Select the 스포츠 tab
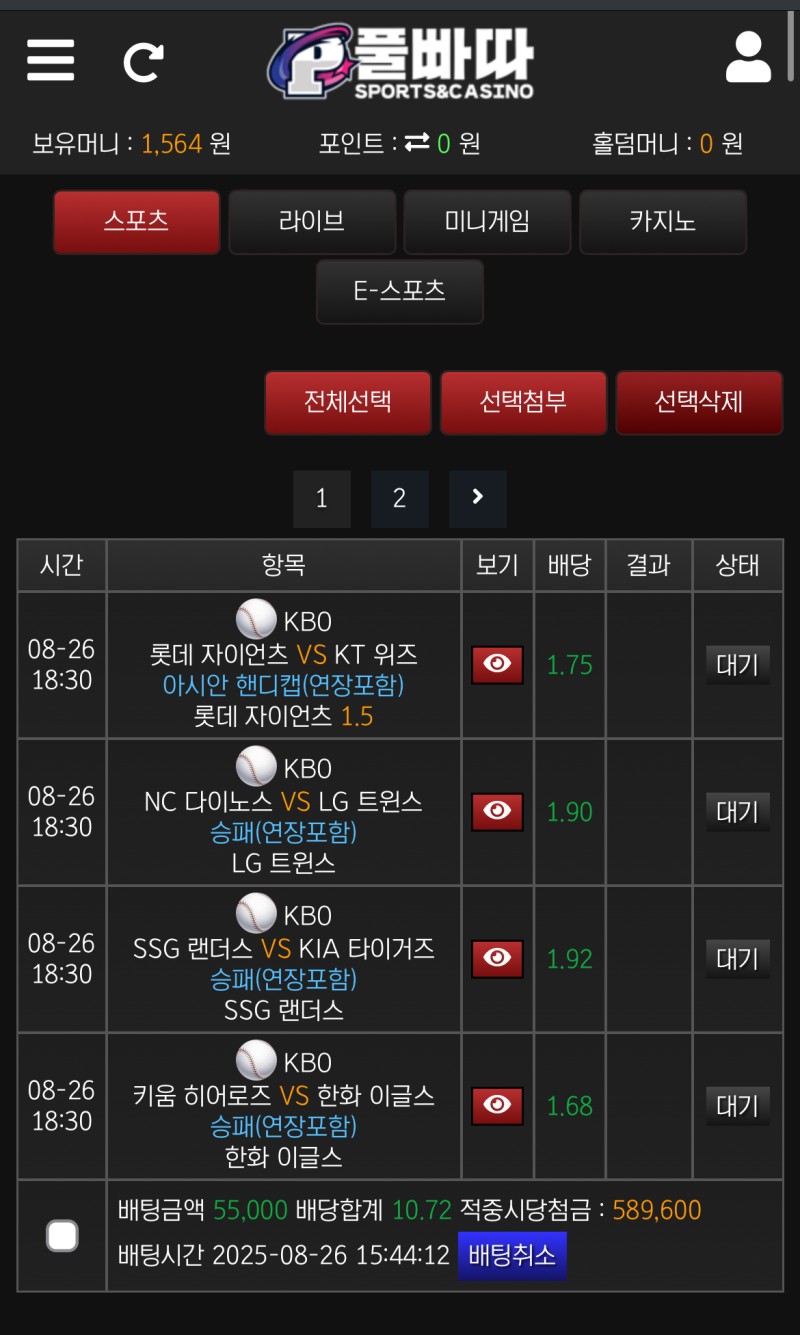Viewport: 800px width, 1335px height. point(136,222)
